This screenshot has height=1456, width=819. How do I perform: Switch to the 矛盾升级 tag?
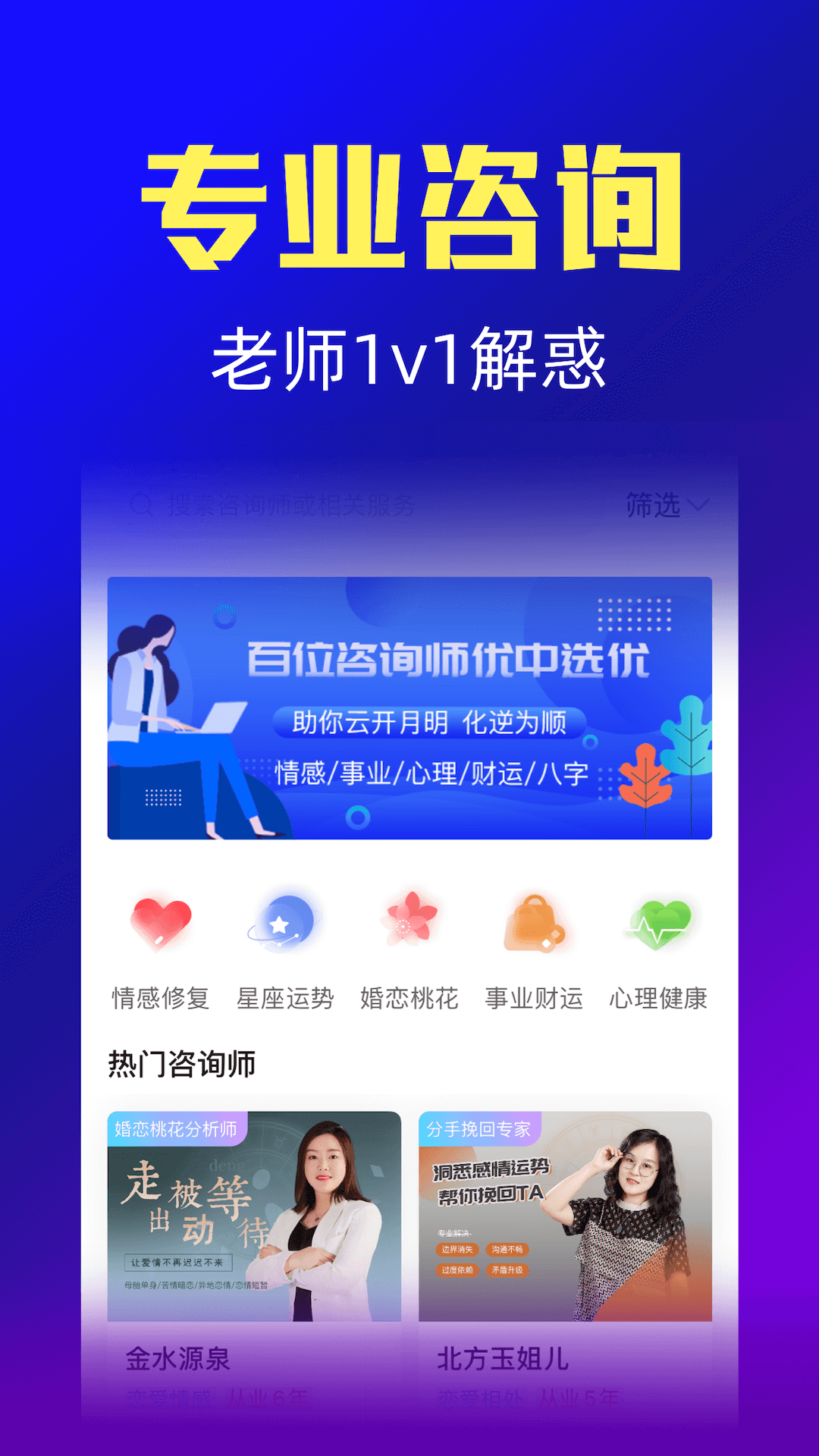[507, 1269]
